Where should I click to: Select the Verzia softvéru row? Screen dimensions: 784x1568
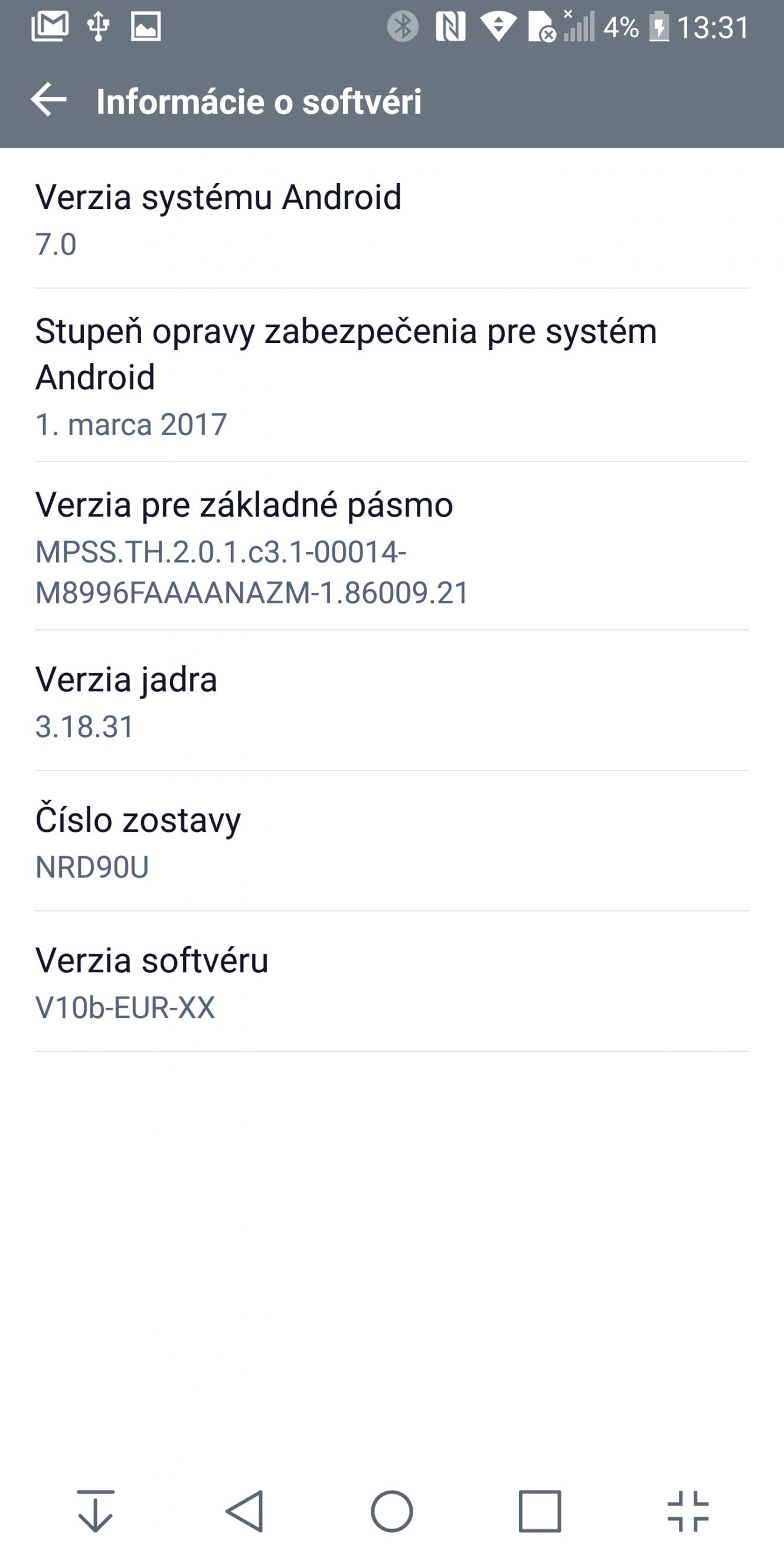(392, 981)
